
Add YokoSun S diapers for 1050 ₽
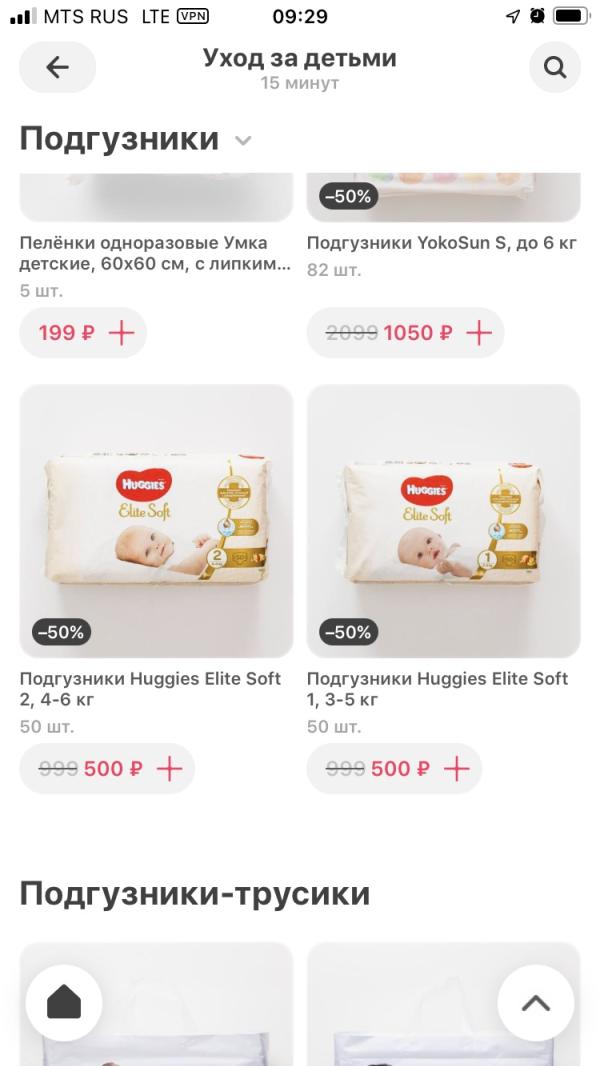pos(479,333)
